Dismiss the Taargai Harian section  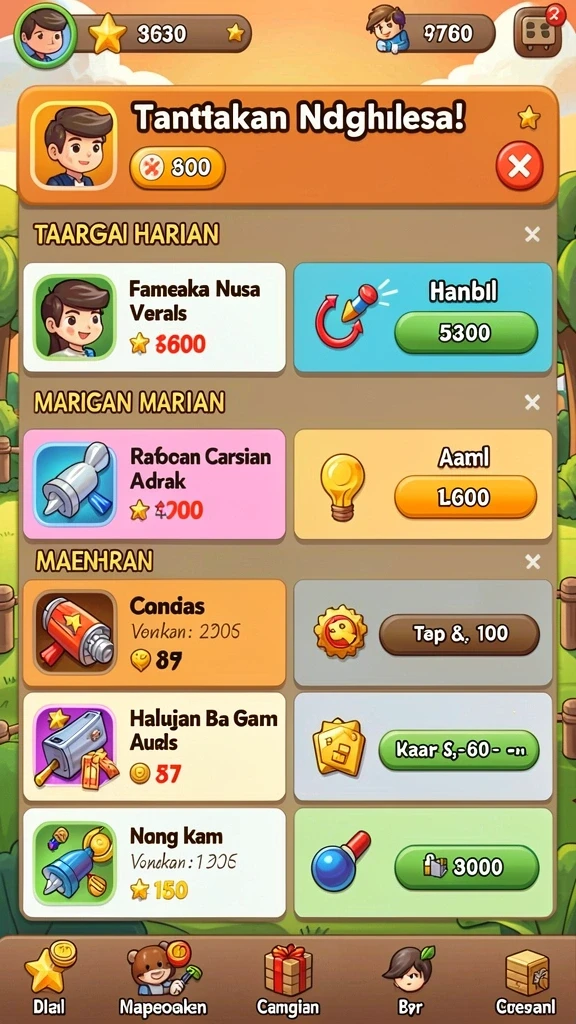pyautogui.click(x=532, y=234)
